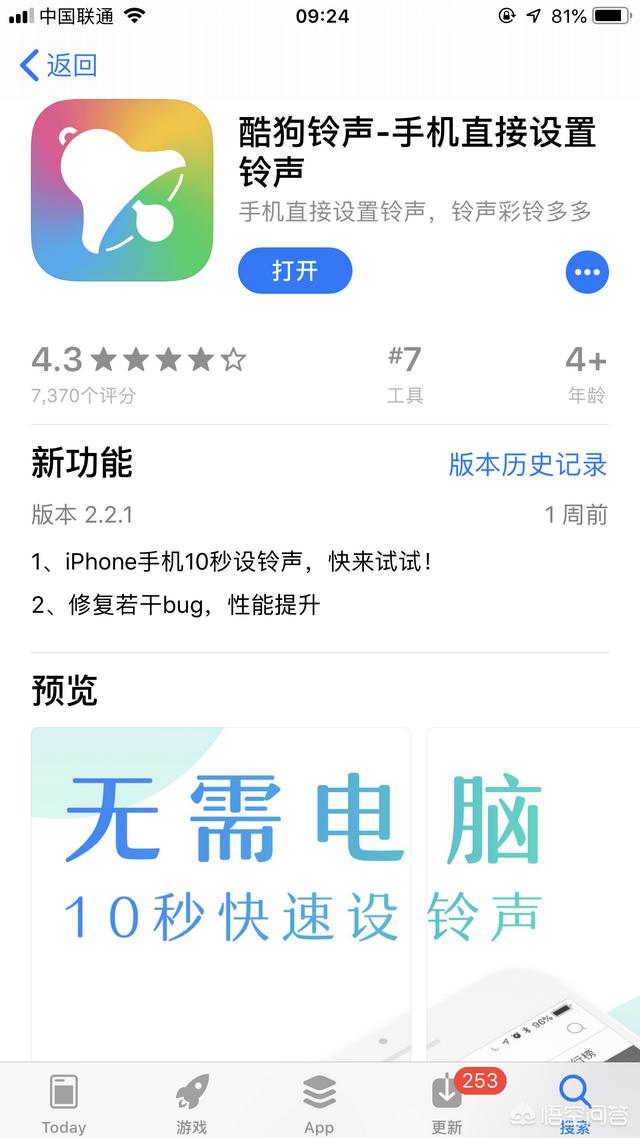
Task: Switch to the App tab
Action: (x=319, y=1102)
